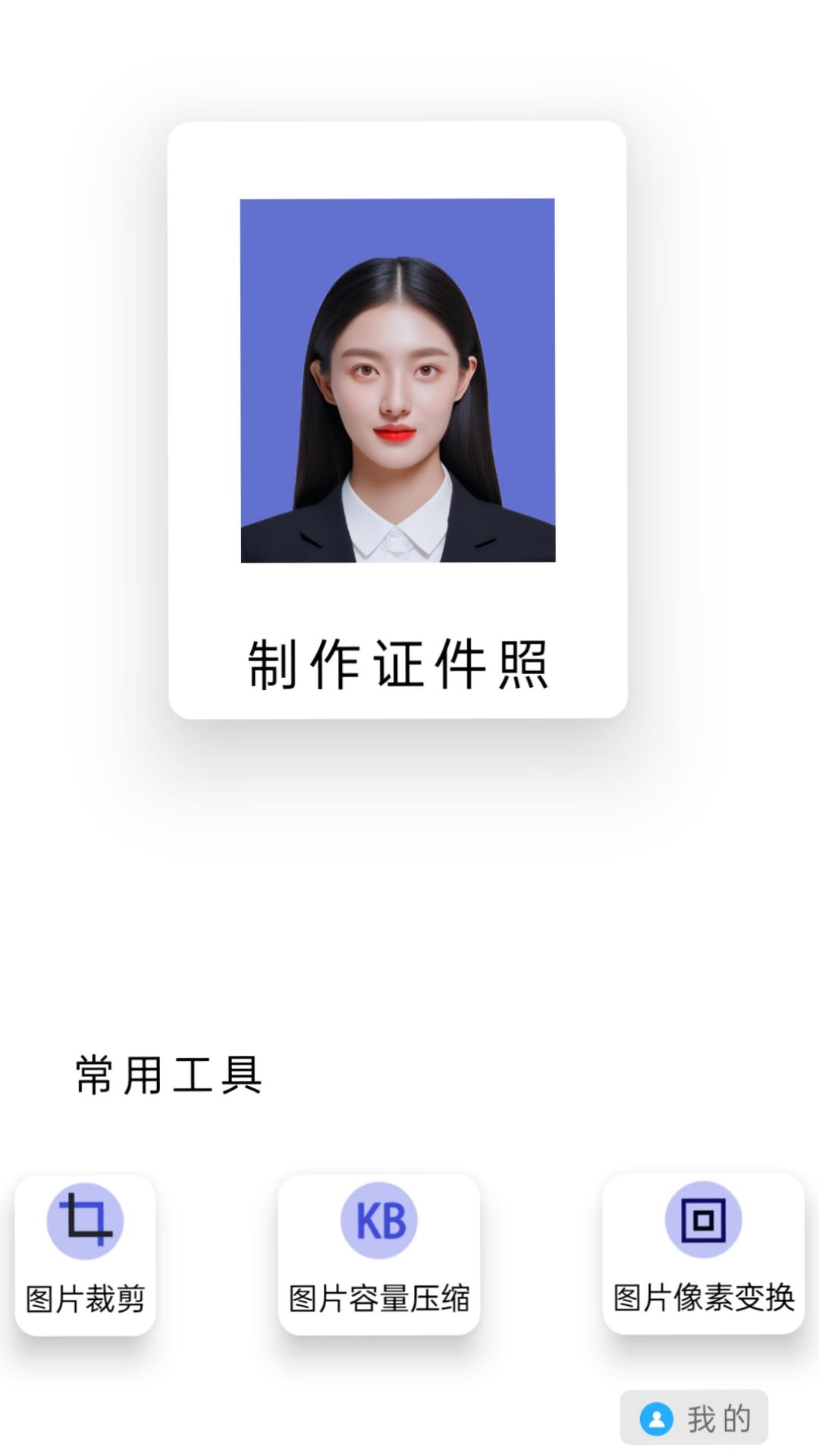Open the 图片像素变换 tool
The width and height of the screenshot is (819, 1456).
[x=703, y=1254]
